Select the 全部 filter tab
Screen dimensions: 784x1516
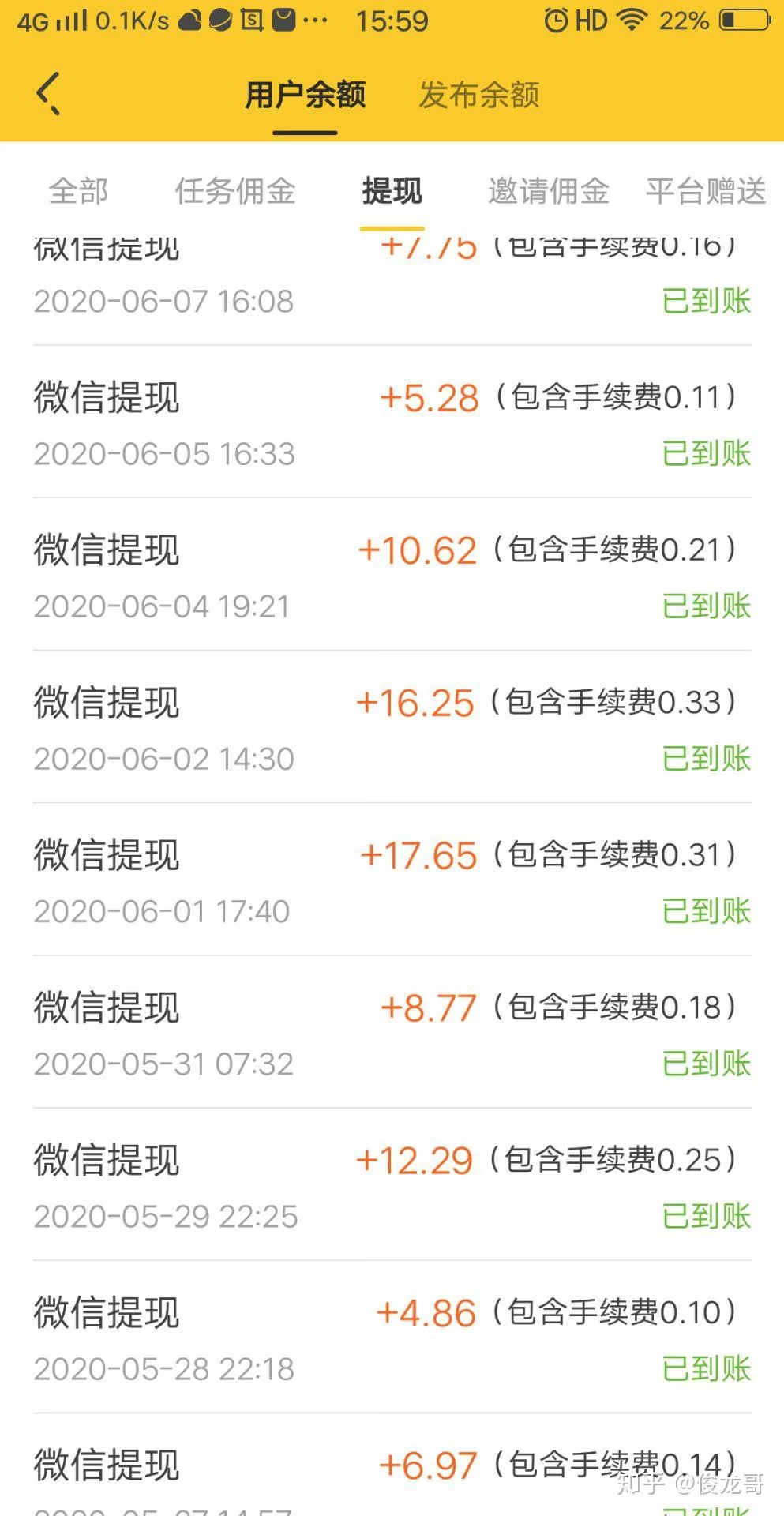click(78, 191)
